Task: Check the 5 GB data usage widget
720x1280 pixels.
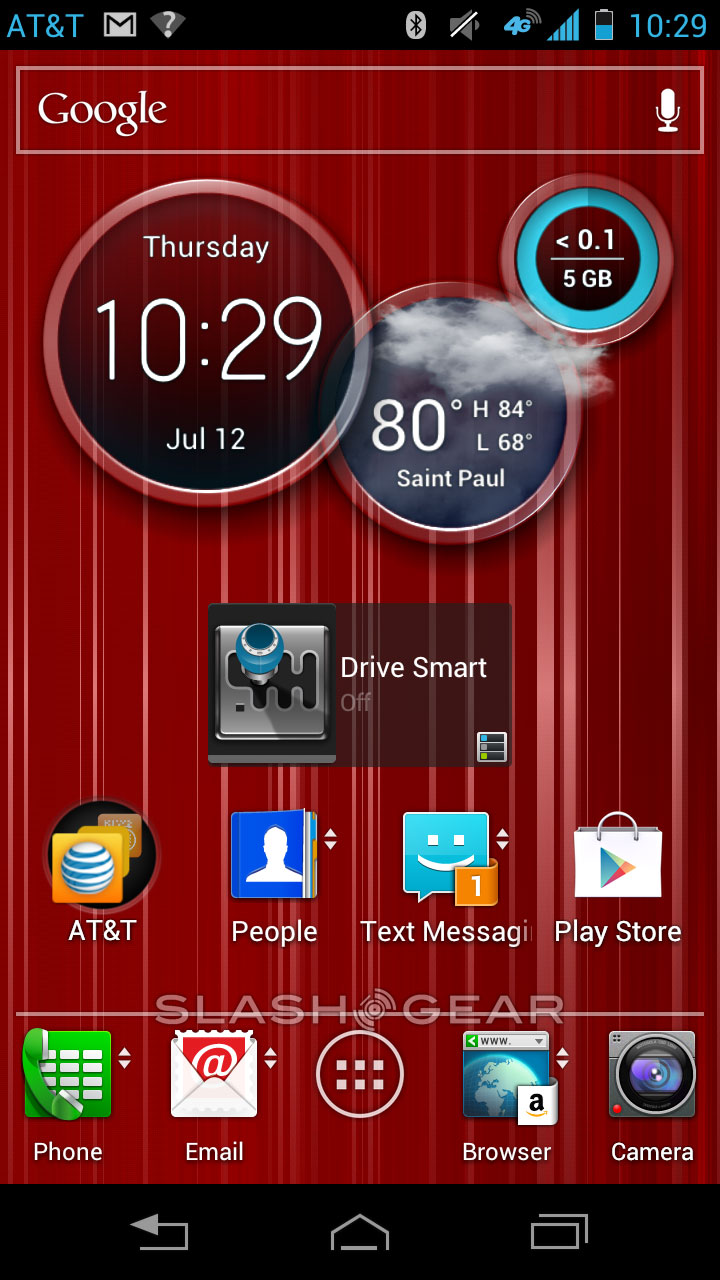Action: pyautogui.click(x=587, y=259)
